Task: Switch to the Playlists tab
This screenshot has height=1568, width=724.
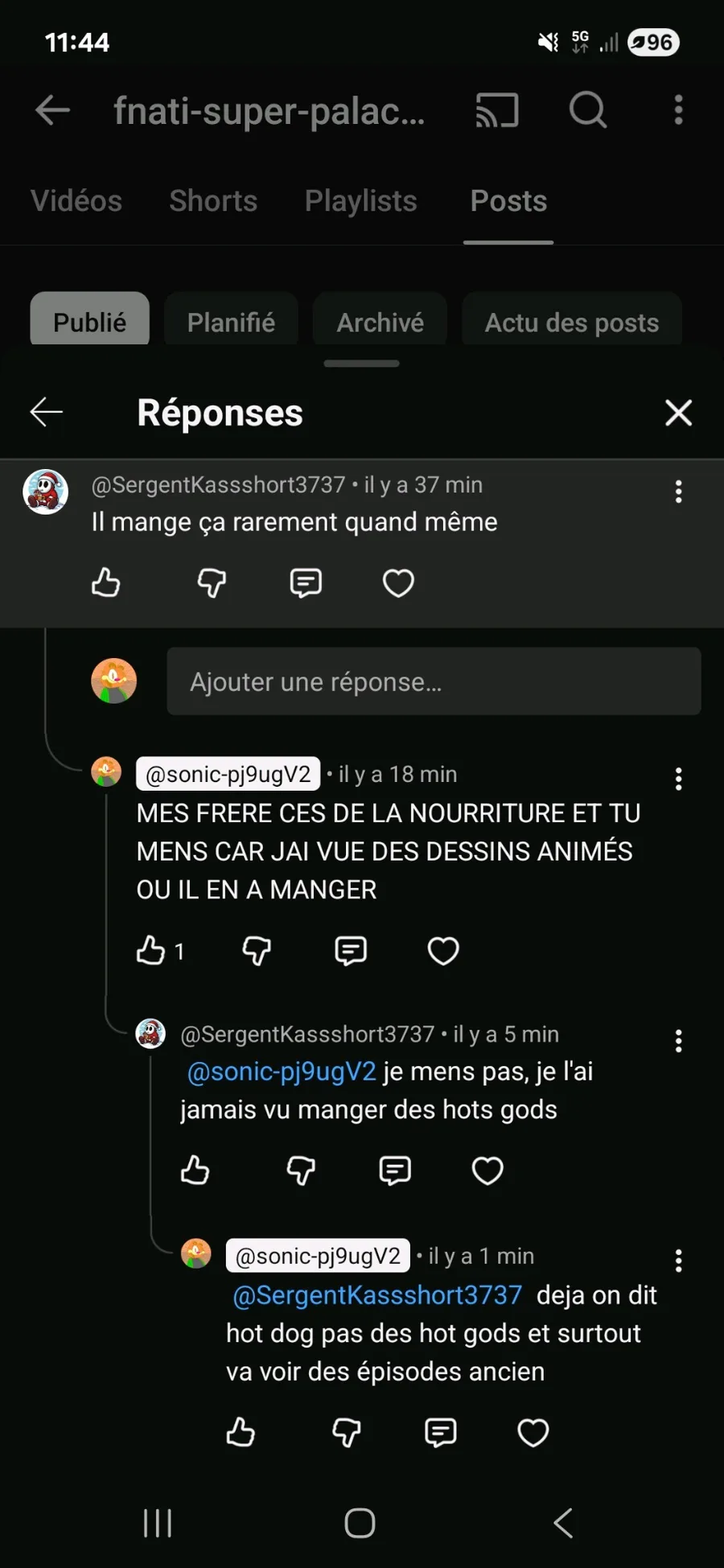Action: click(x=360, y=201)
